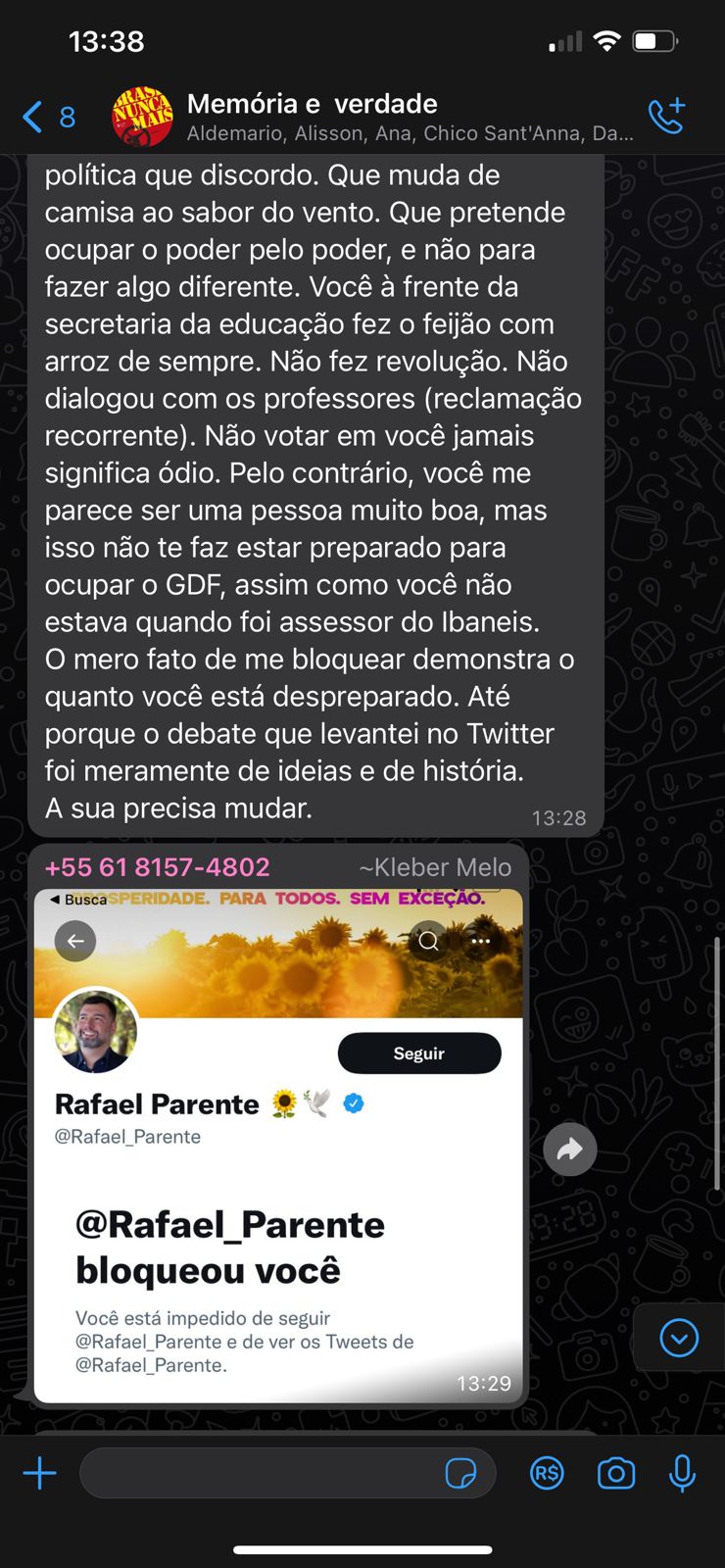Open Memória e verdade group info

pos(392,117)
